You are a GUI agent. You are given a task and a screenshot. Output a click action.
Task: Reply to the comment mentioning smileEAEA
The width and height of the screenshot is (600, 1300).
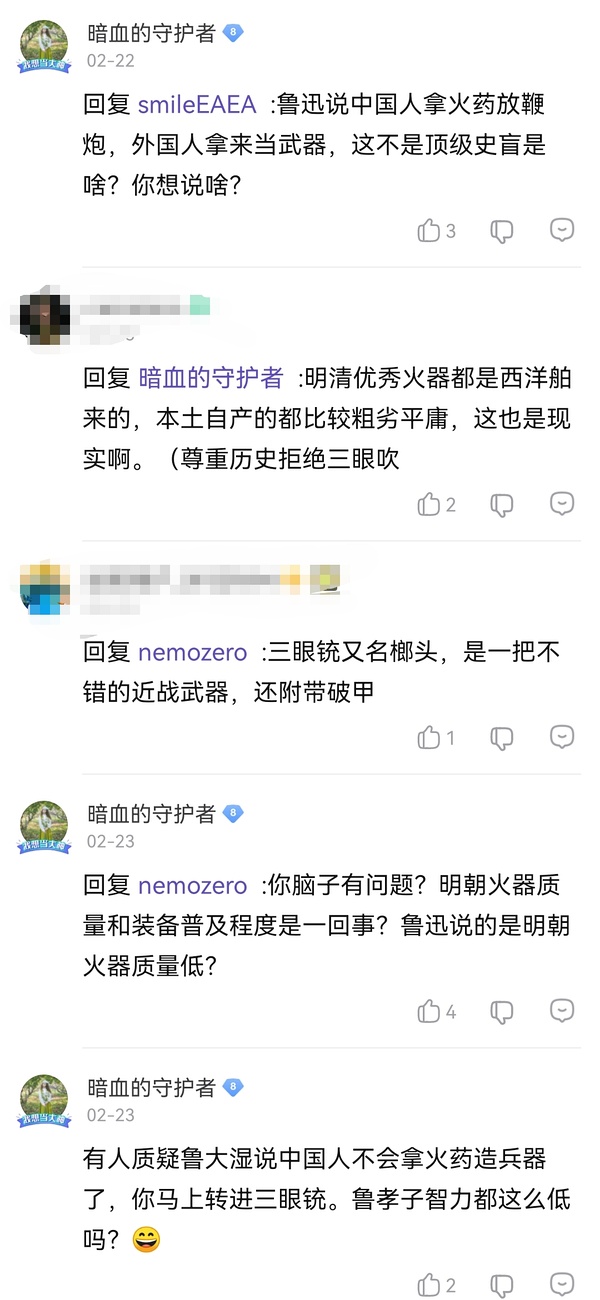pyautogui.click(x=562, y=230)
